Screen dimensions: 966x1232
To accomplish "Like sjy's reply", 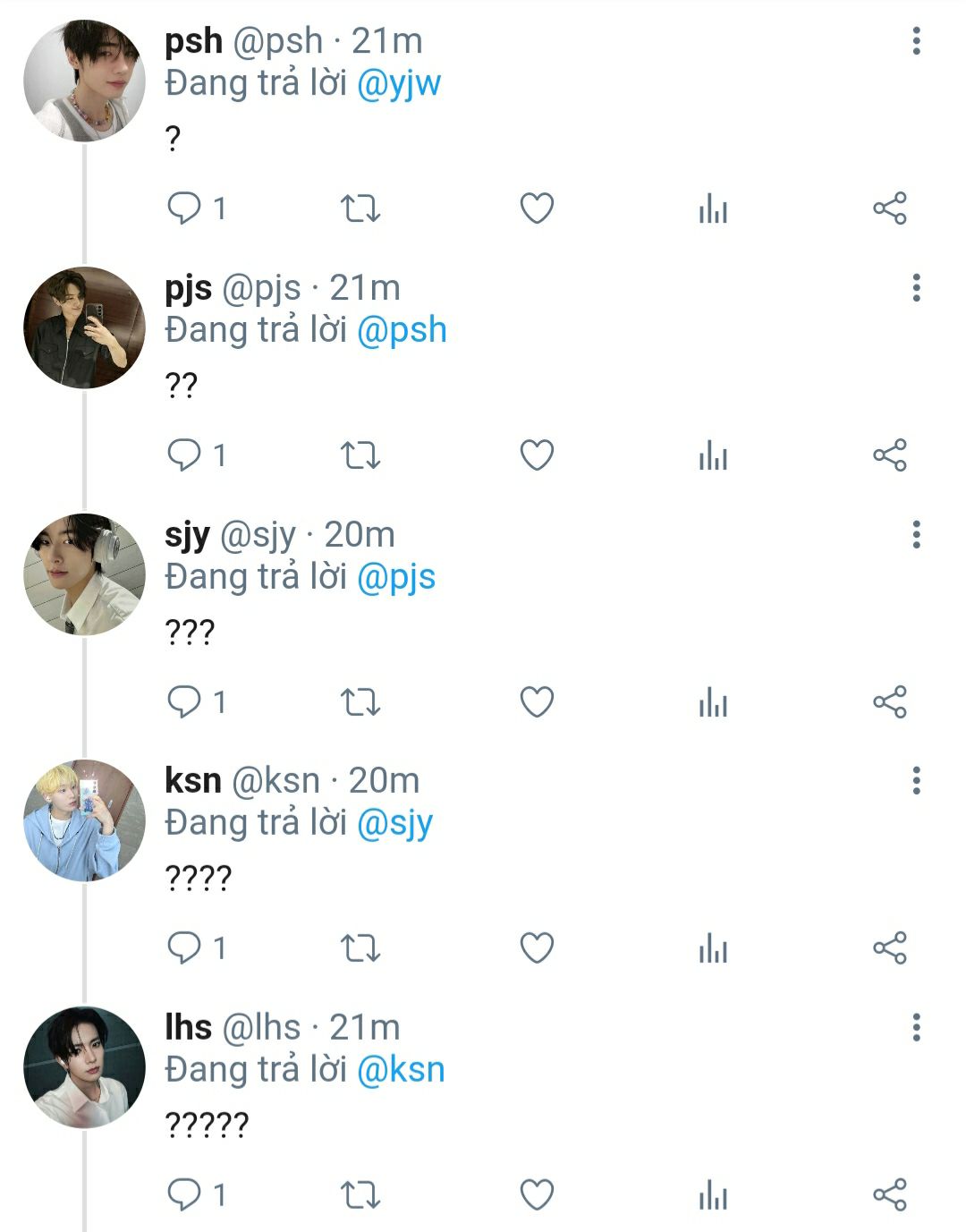I will 537,701.
